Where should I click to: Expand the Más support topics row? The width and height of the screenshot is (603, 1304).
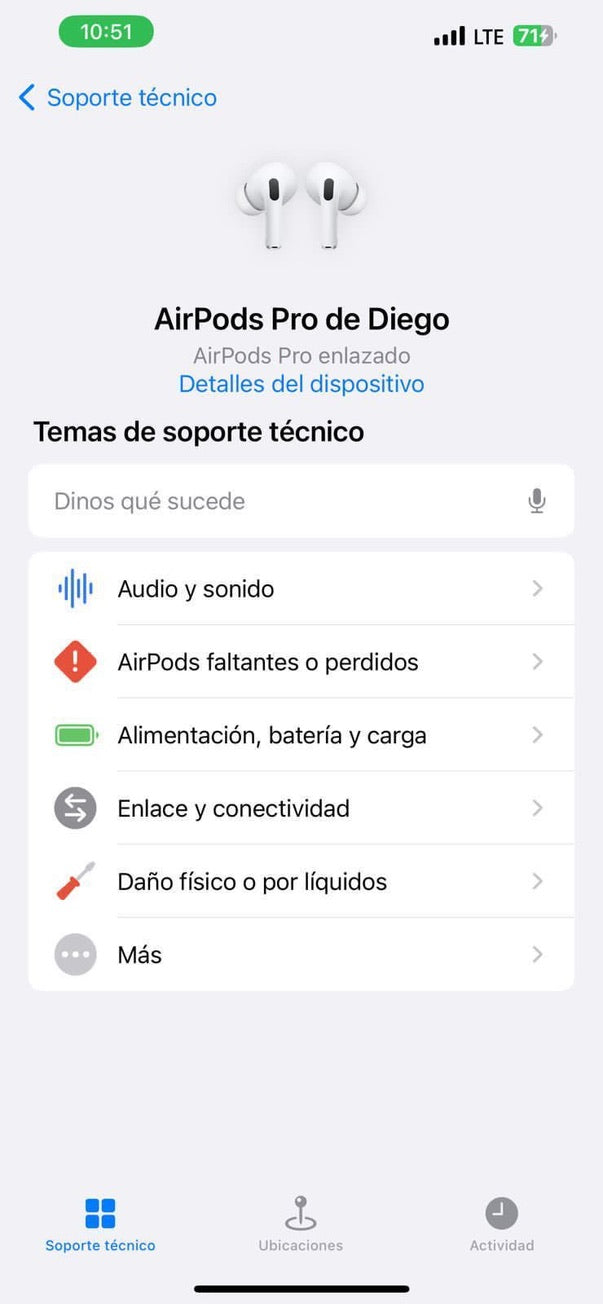301,954
